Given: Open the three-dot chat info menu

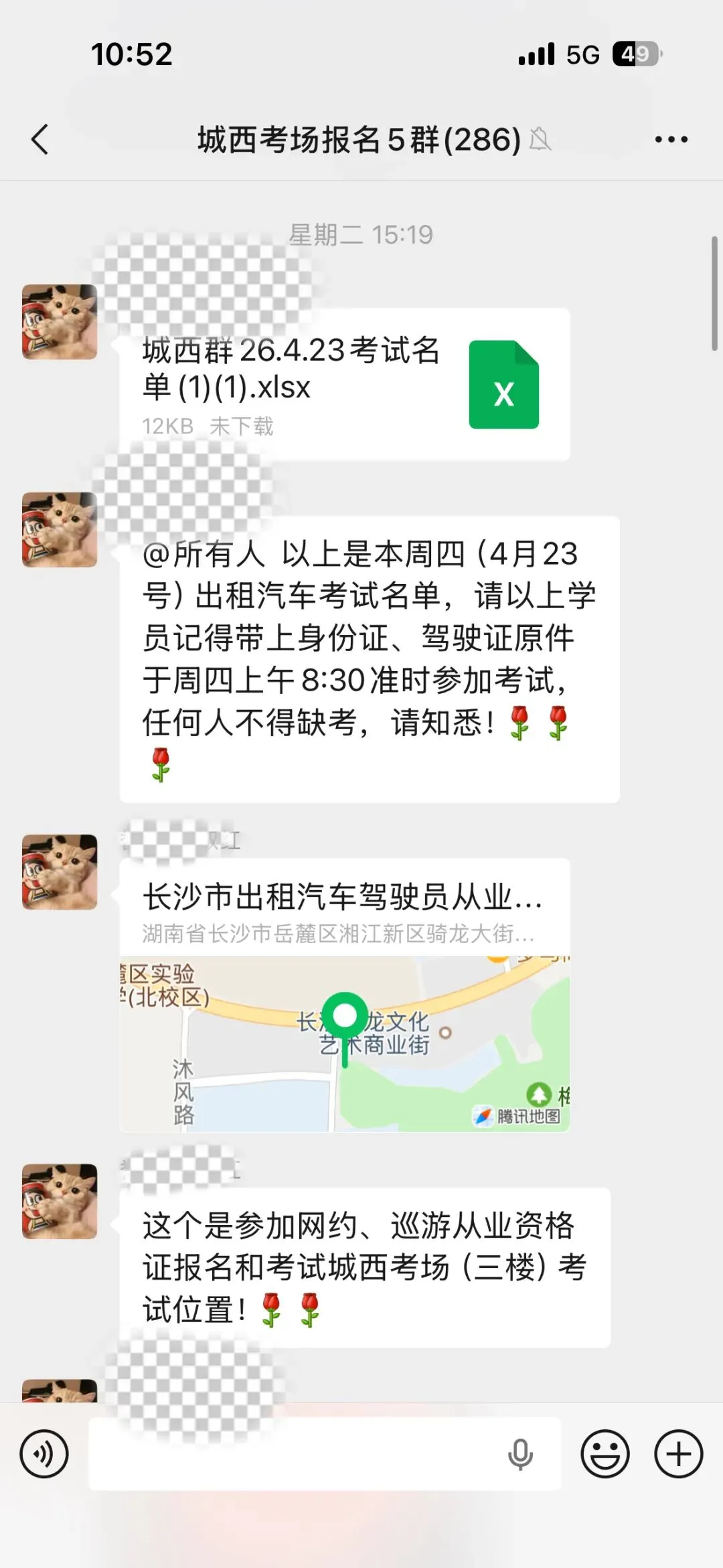Looking at the screenshot, I should click(671, 139).
